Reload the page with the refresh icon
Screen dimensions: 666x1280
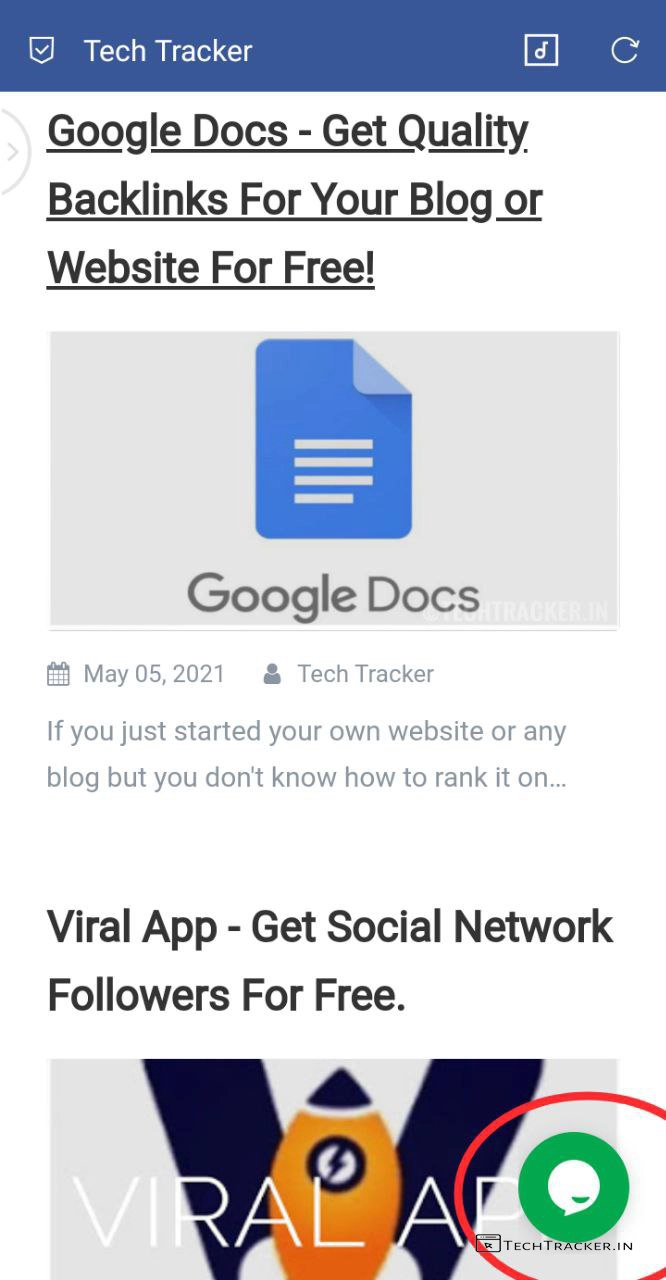625,50
